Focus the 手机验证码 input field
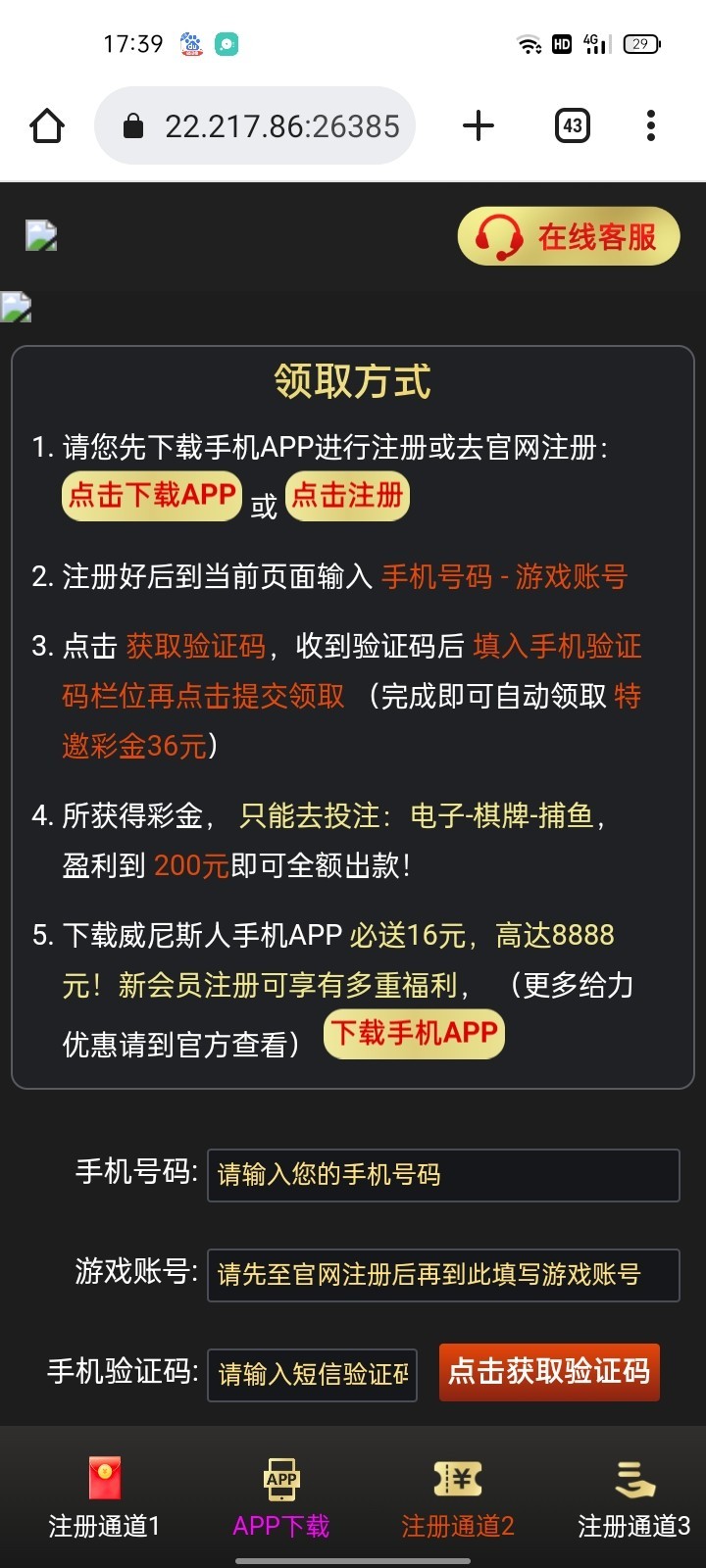This screenshot has width=706, height=1568. 312,1374
